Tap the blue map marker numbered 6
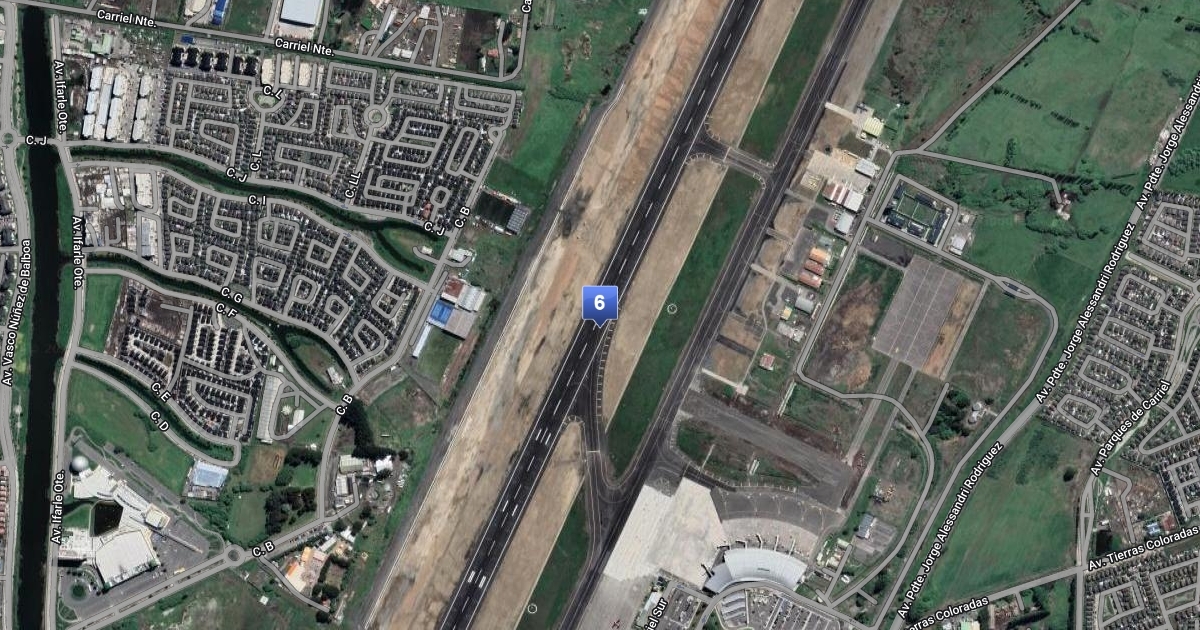1200x630 pixels. point(599,303)
